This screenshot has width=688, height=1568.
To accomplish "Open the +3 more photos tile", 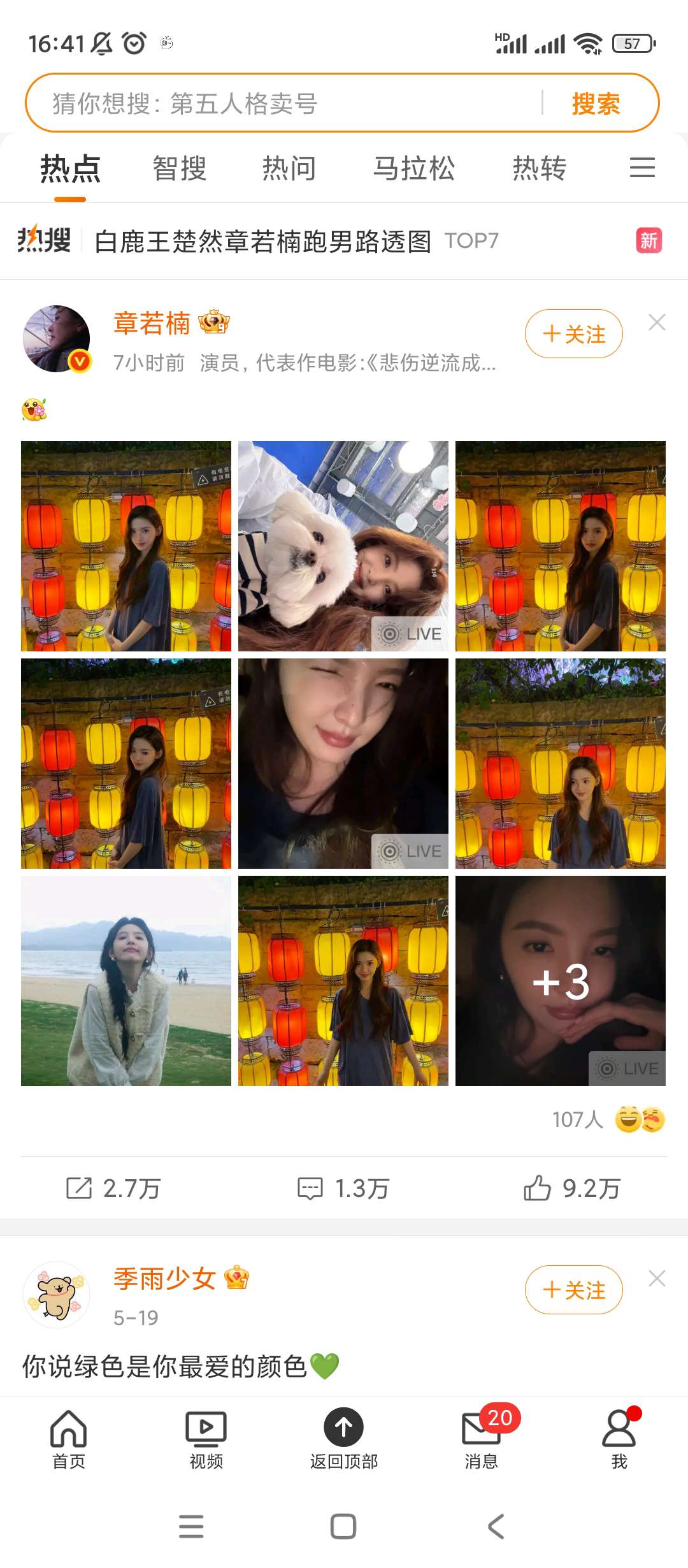I will coord(561,981).
